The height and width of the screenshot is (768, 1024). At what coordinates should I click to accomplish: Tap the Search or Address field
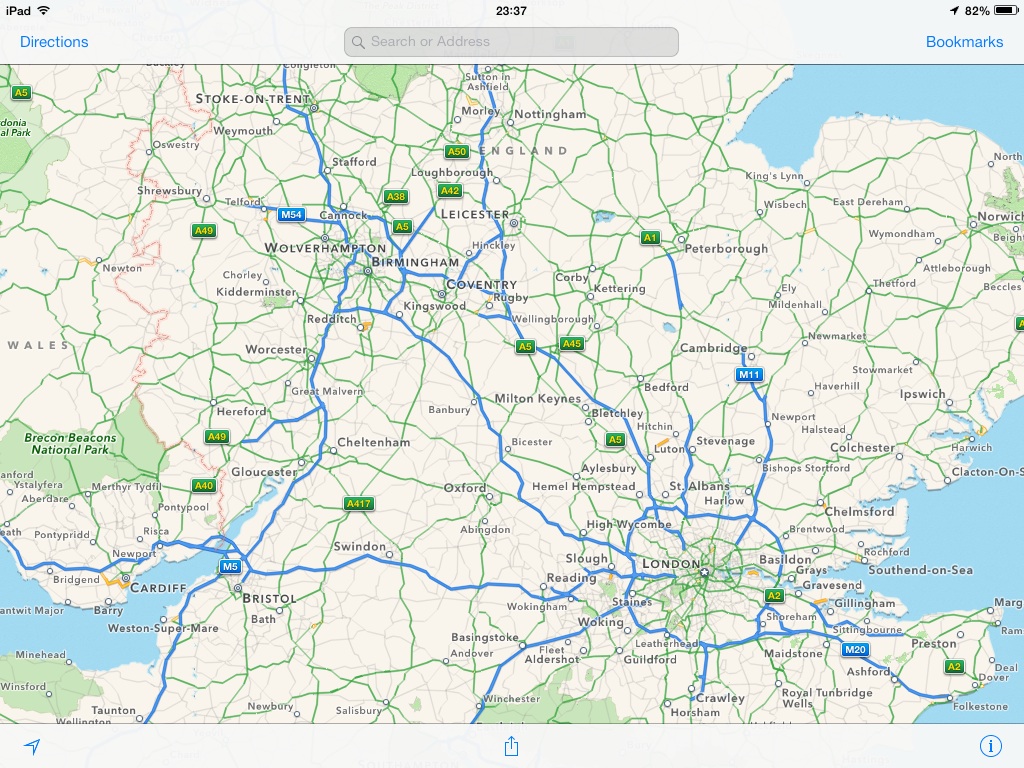[x=511, y=42]
